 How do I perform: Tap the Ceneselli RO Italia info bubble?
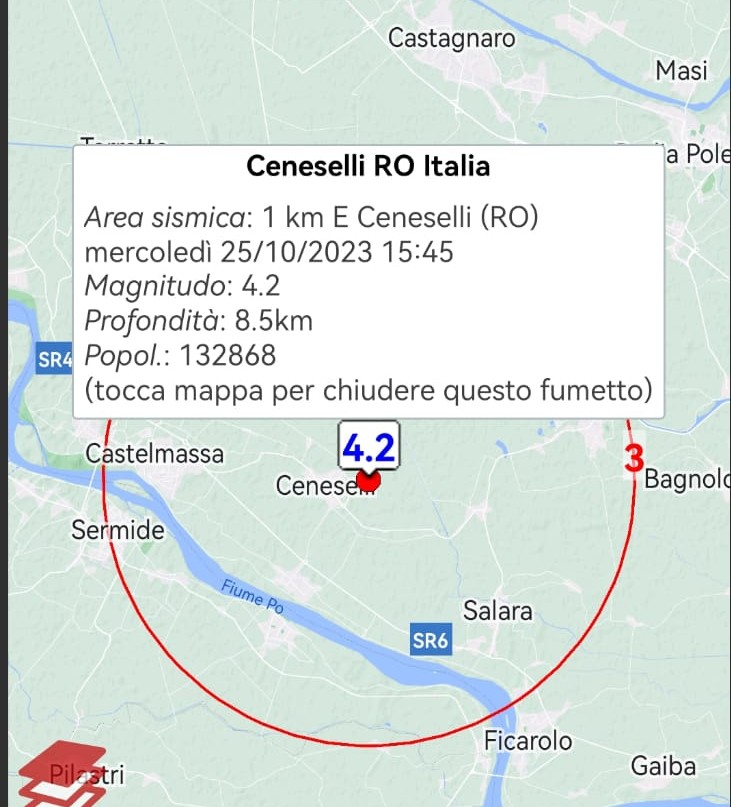click(x=368, y=281)
